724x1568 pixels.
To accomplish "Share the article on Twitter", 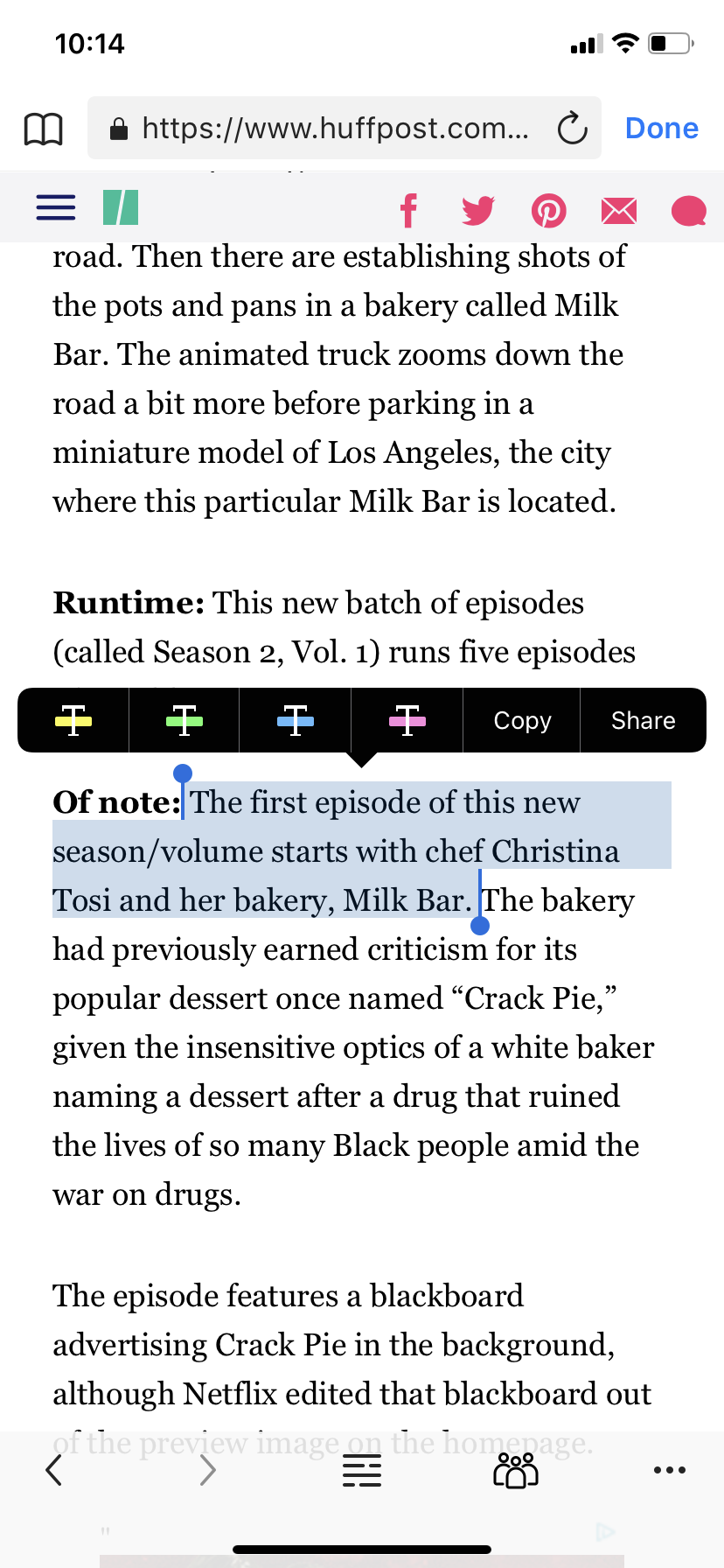I will click(477, 211).
